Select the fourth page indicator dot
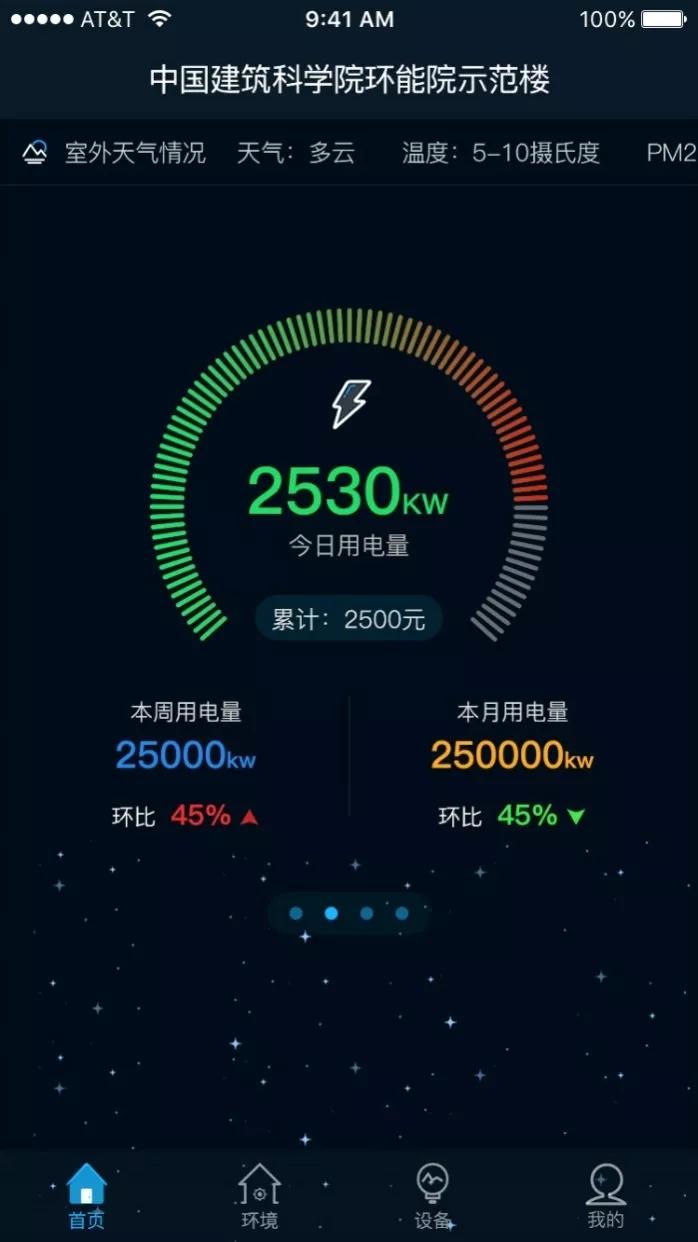The image size is (698, 1242). 402,913
